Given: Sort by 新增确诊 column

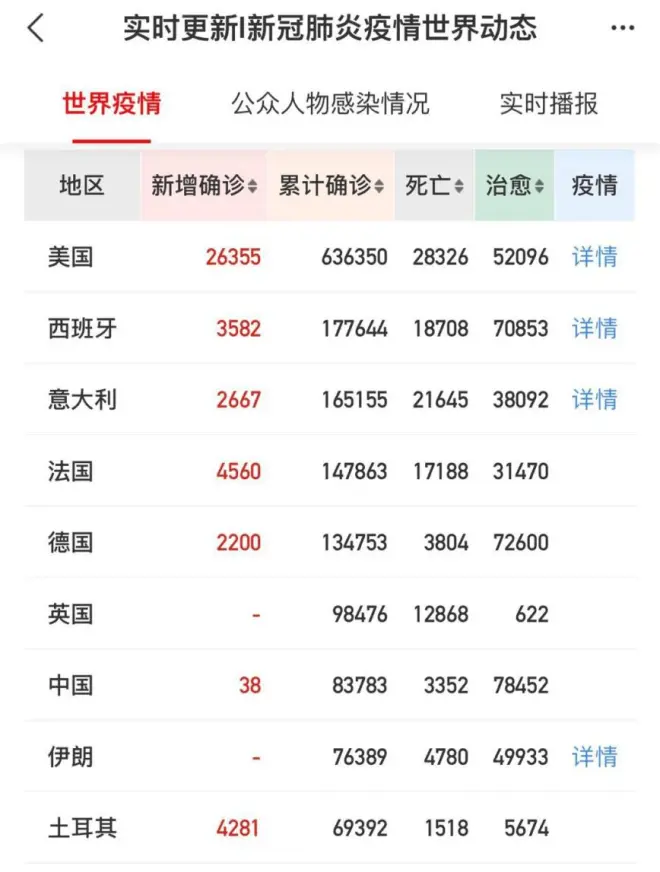Looking at the screenshot, I should pos(204,186).
